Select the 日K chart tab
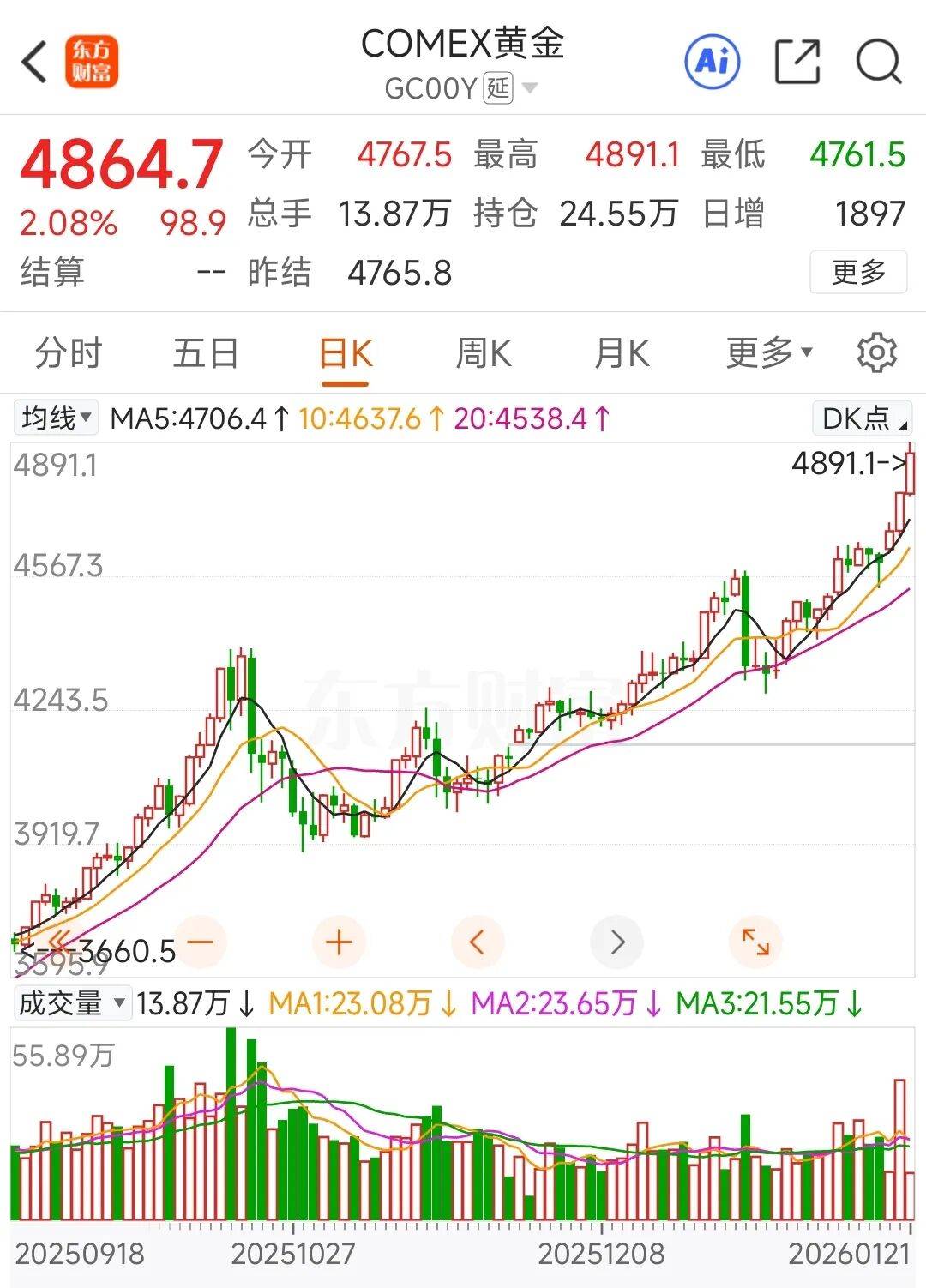Viewport: 926px width, 1288px height. coord(346,354)
